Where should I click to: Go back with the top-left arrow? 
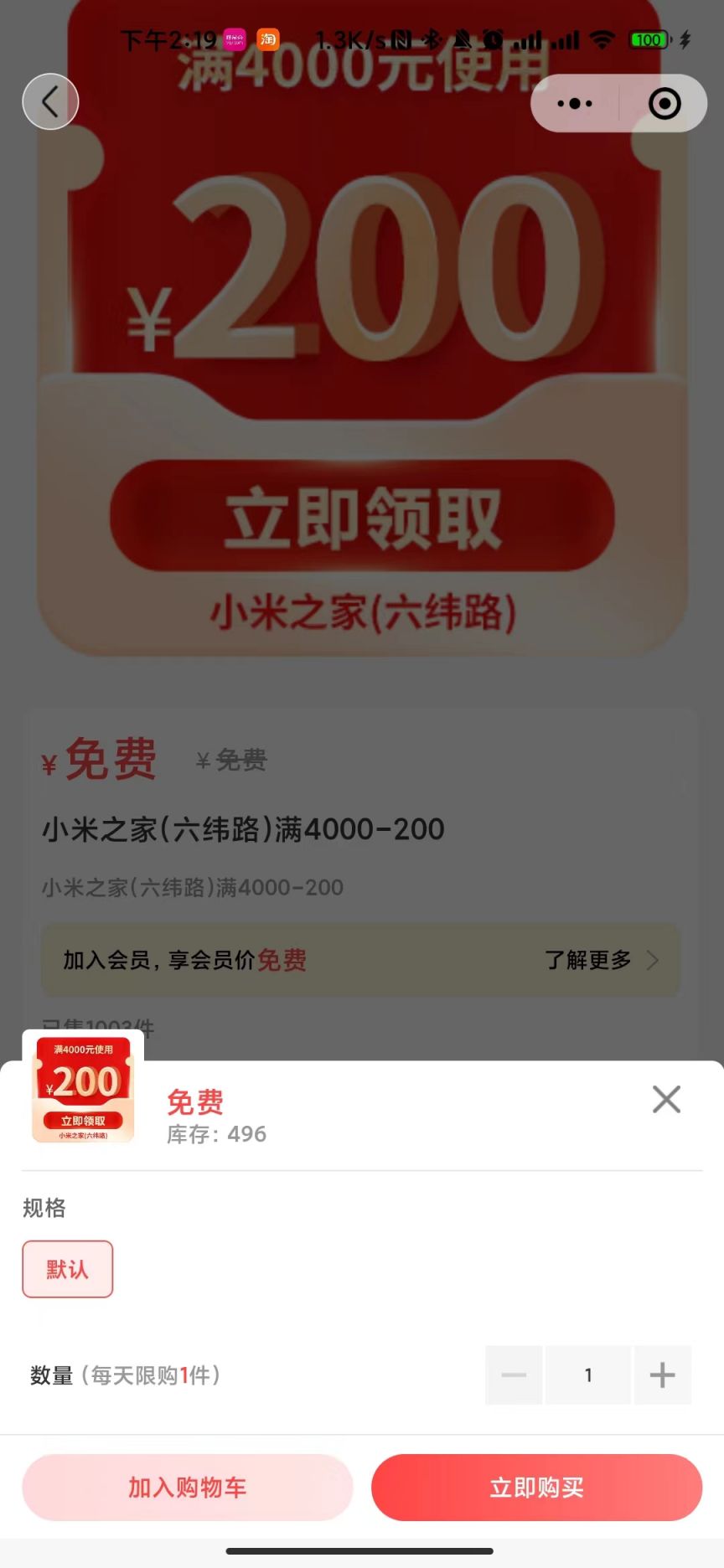(50, 102)
